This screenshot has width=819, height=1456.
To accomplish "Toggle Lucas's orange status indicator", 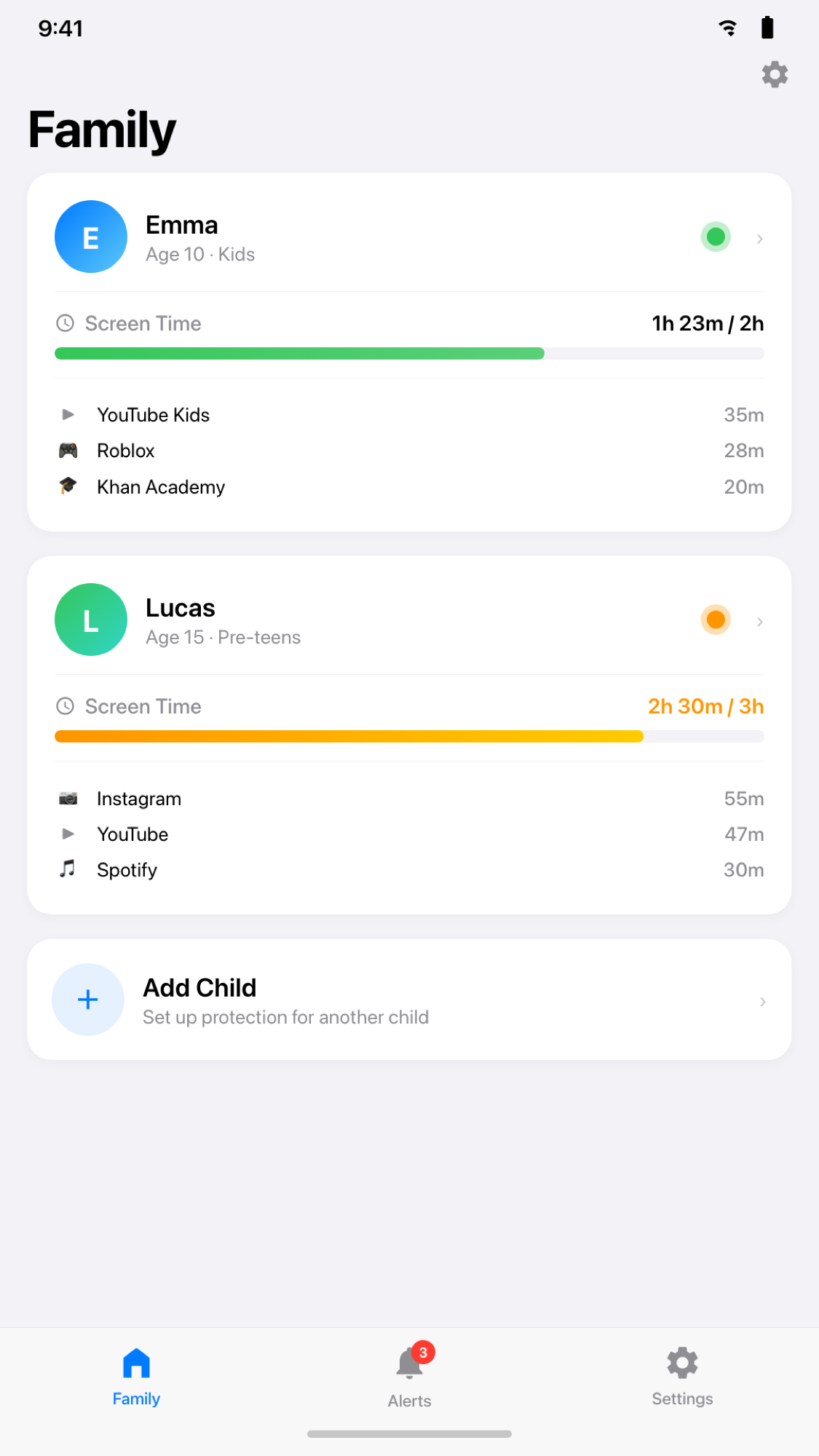I will pos(716,620).
